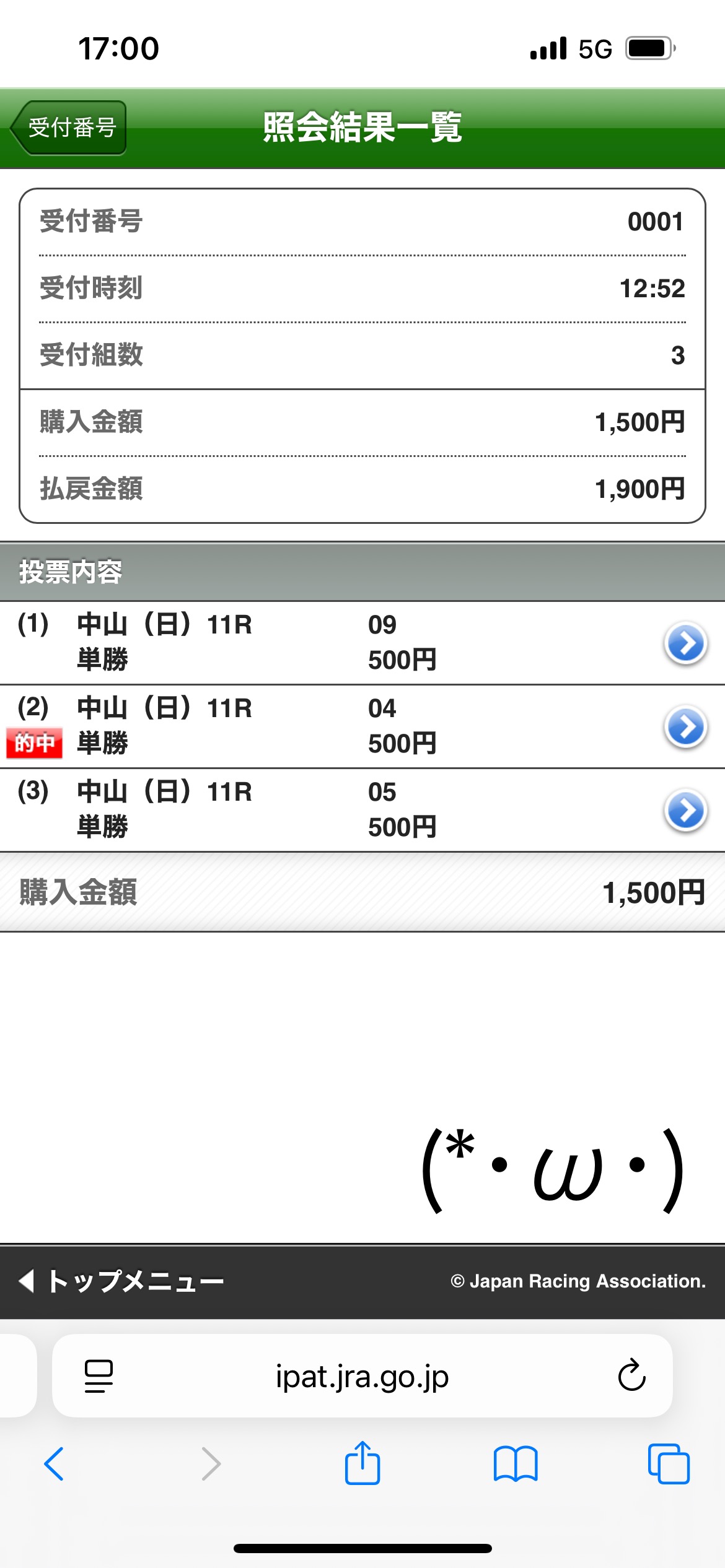Go back to 受付番号 list
Image resolution: width=725 pixels, height=1568 pixels.
point(69,128)
